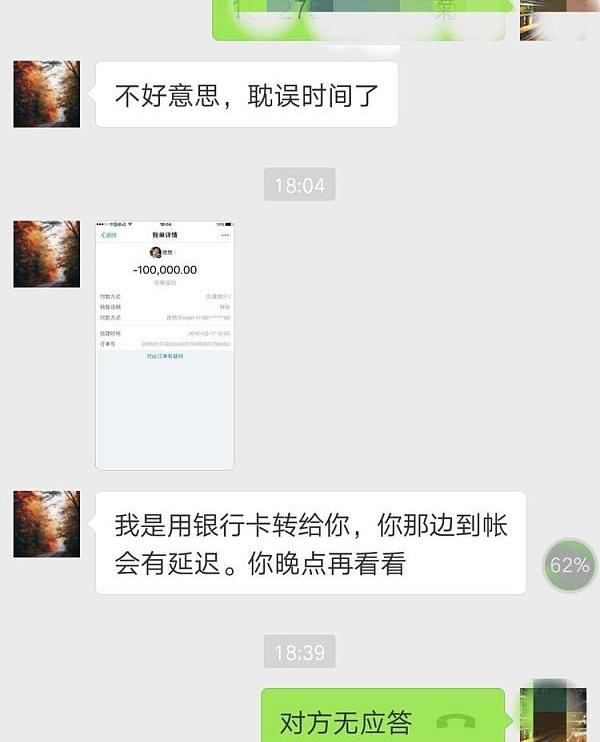Open the contact's avatar beside 不好意思 message
The height and width of the screenshot is (742, 600).
[x=46, y=94]
